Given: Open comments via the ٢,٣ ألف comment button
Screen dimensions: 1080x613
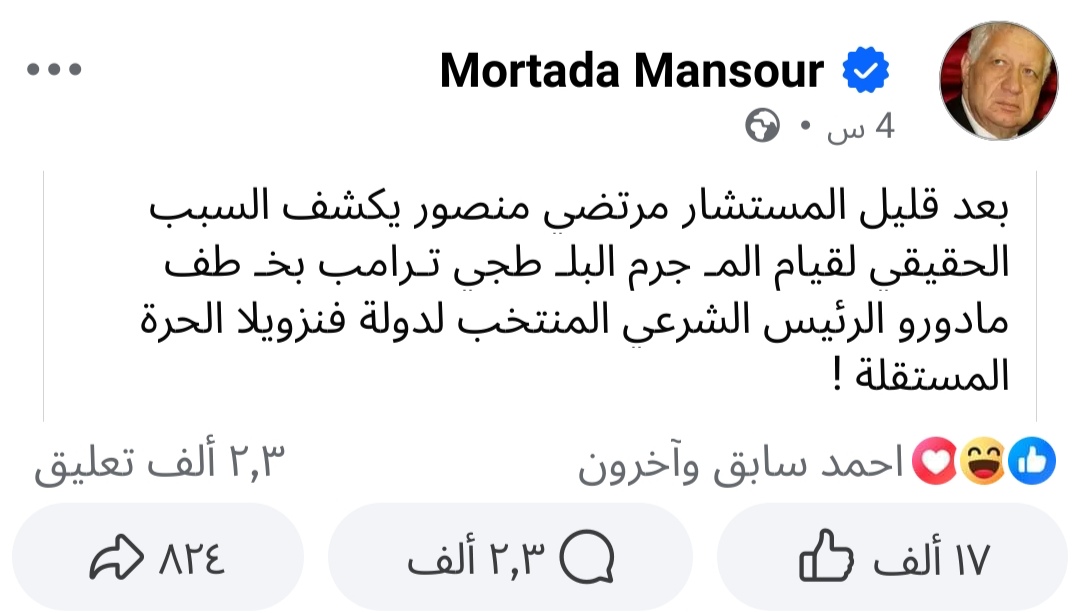Looking at the screenshot, I should pos(510,560).
